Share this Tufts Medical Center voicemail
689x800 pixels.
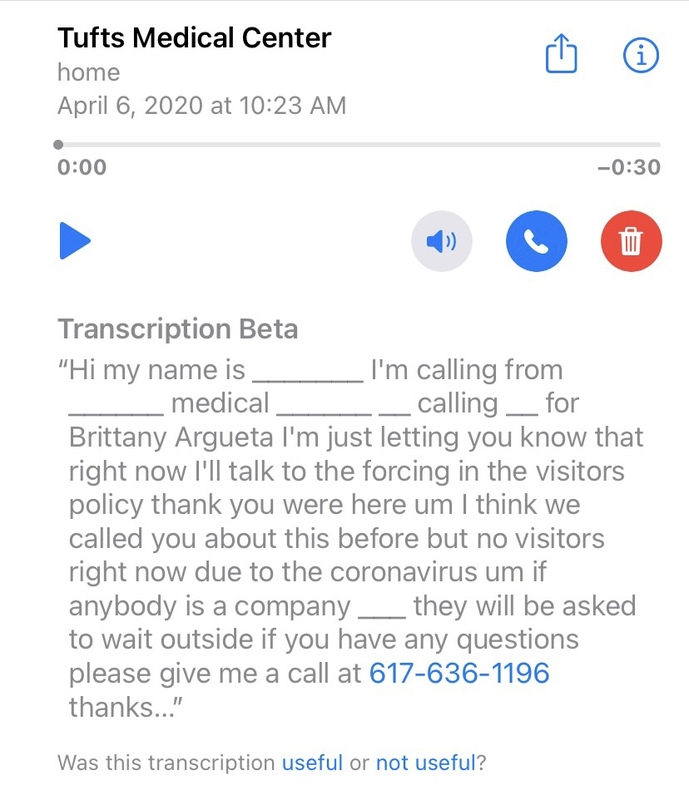point(561,55)
